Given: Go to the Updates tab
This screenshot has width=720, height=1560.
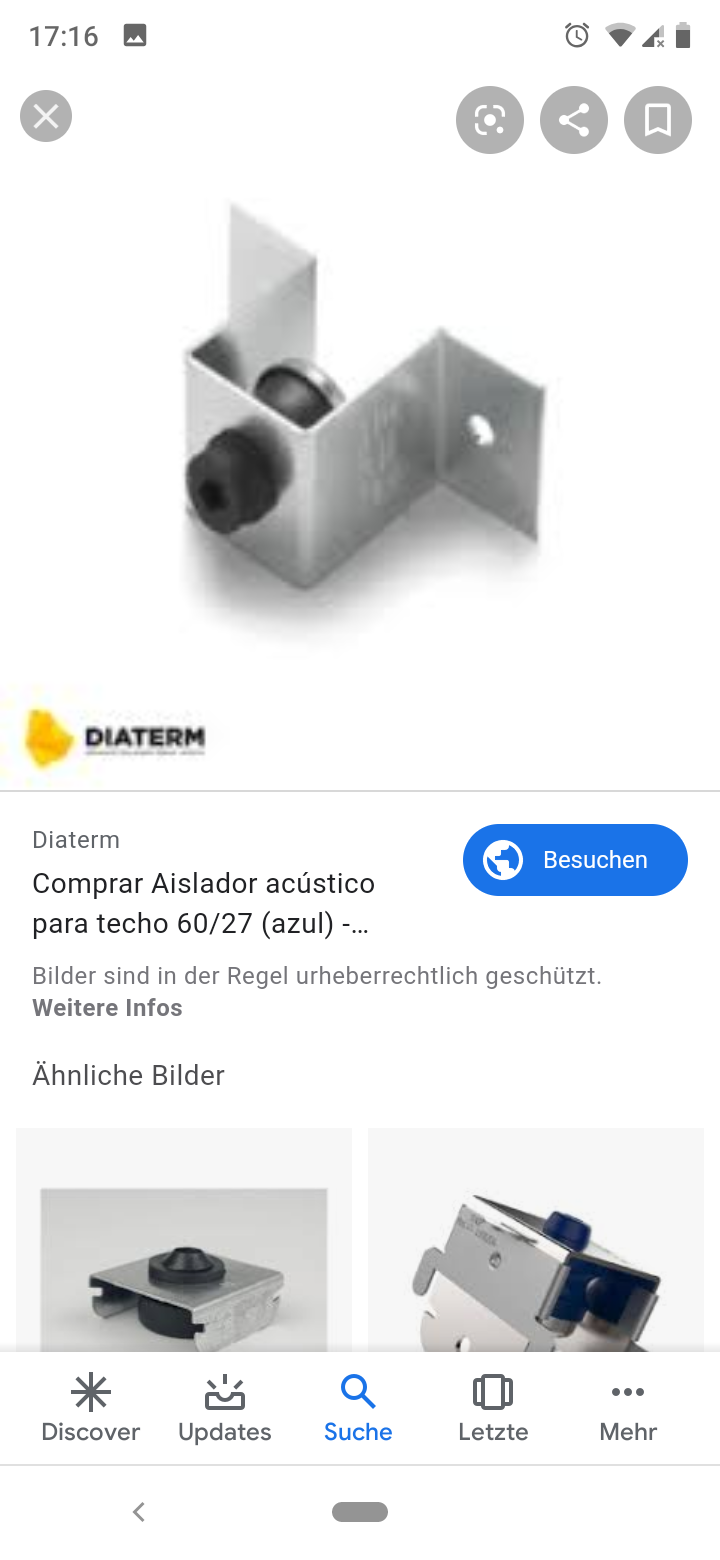Looking at the screenshot, I should (224, 1408).
